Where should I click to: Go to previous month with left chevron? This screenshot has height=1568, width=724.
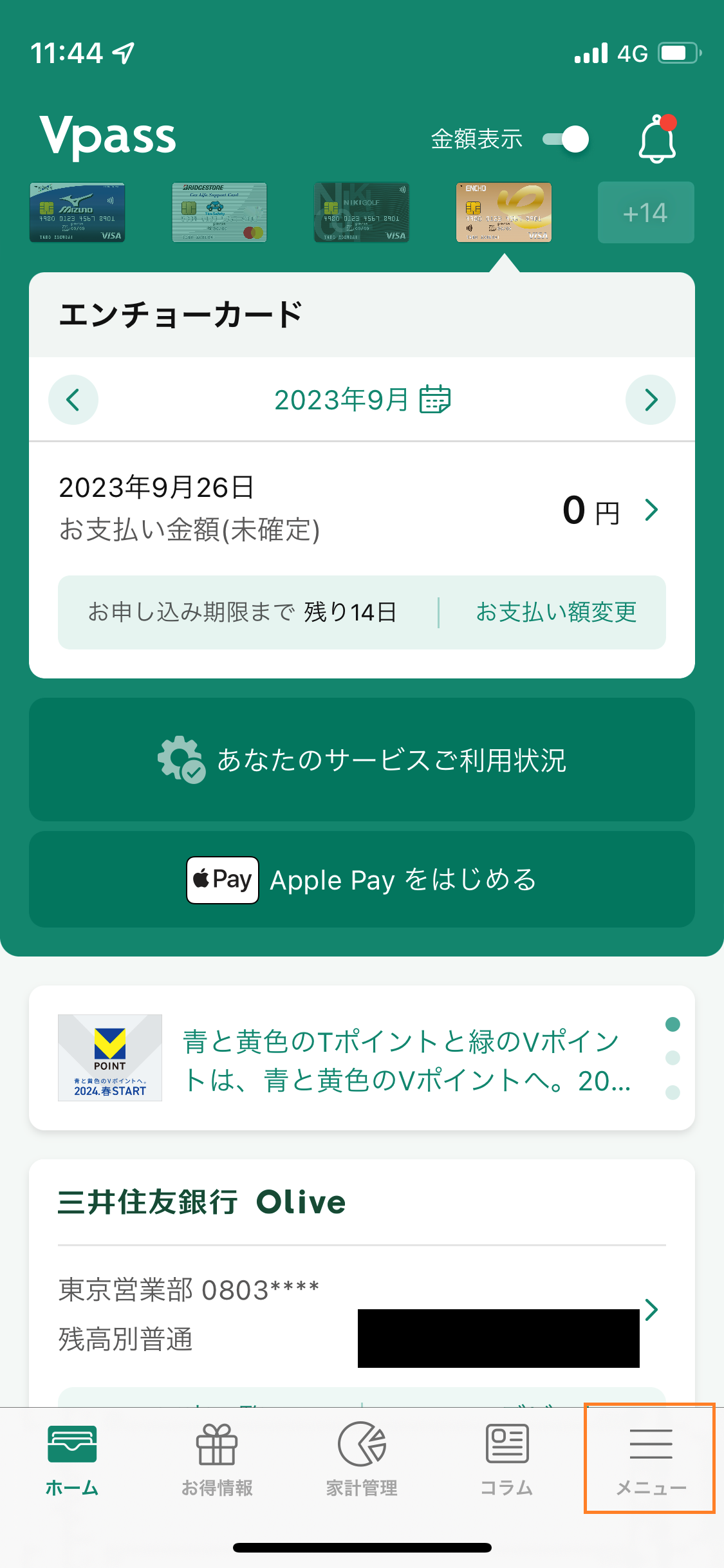[x=73, y=399]
